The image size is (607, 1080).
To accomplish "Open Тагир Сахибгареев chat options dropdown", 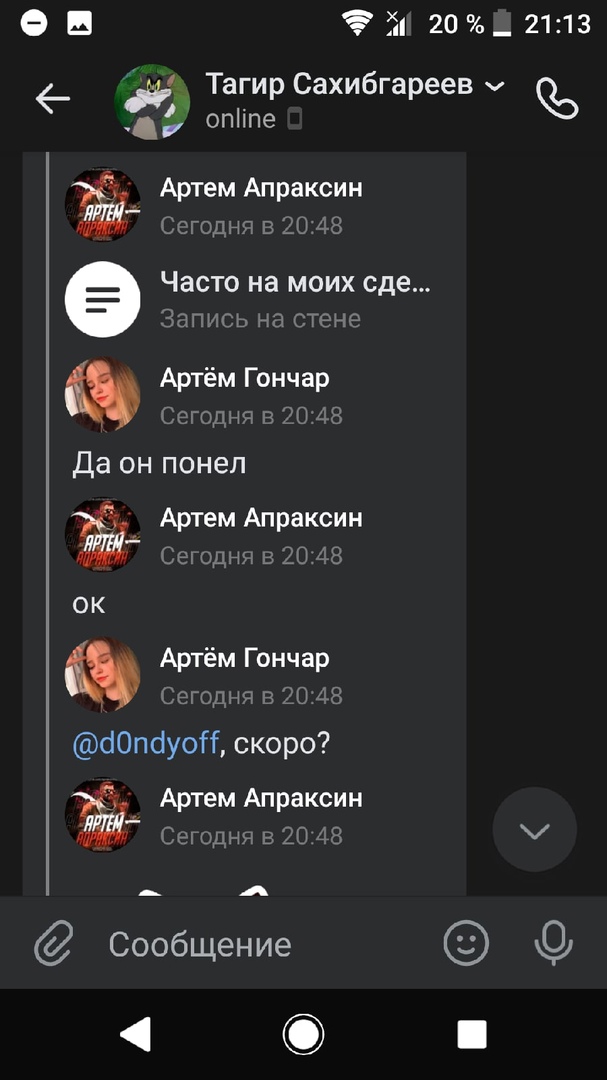I will (x=495, y=86).
